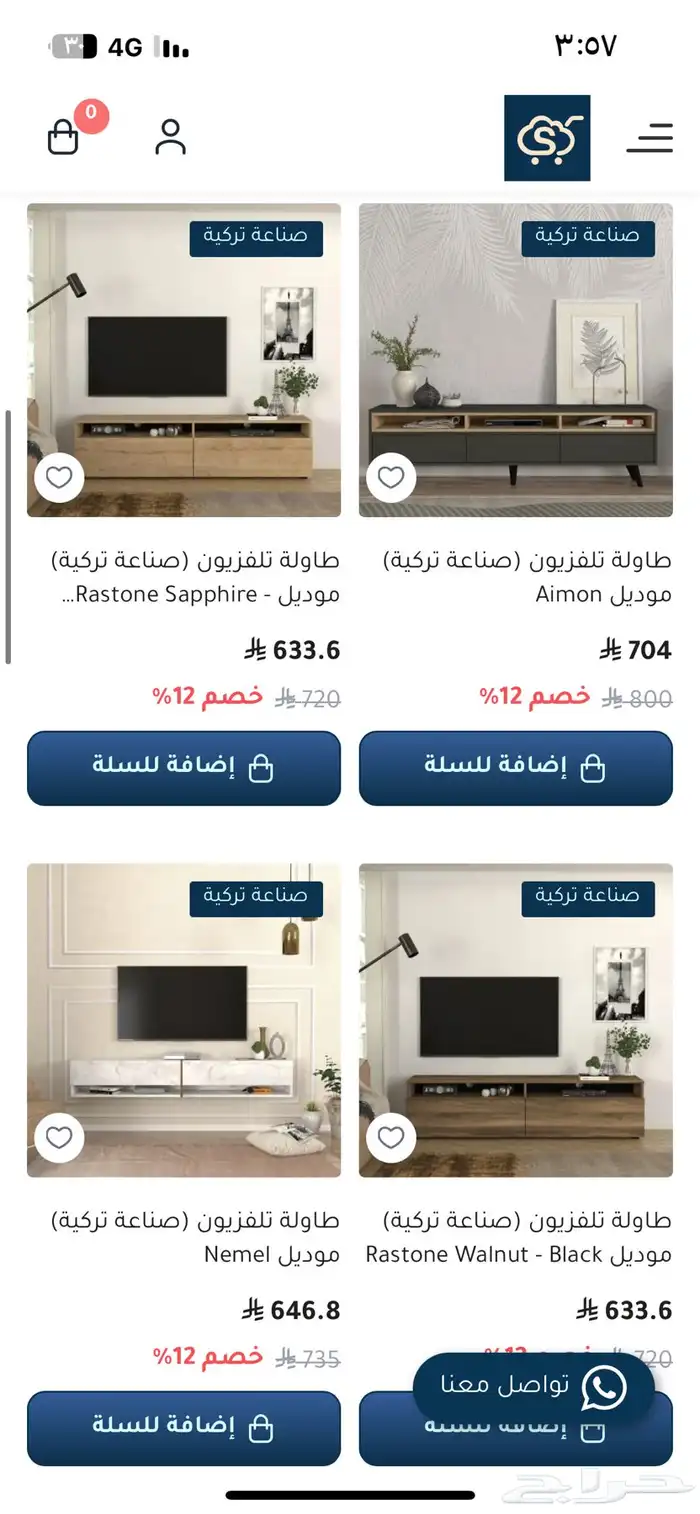View the Nemel TV table product
Viewport: 700px width, 1514px height.
point(183,1020)
